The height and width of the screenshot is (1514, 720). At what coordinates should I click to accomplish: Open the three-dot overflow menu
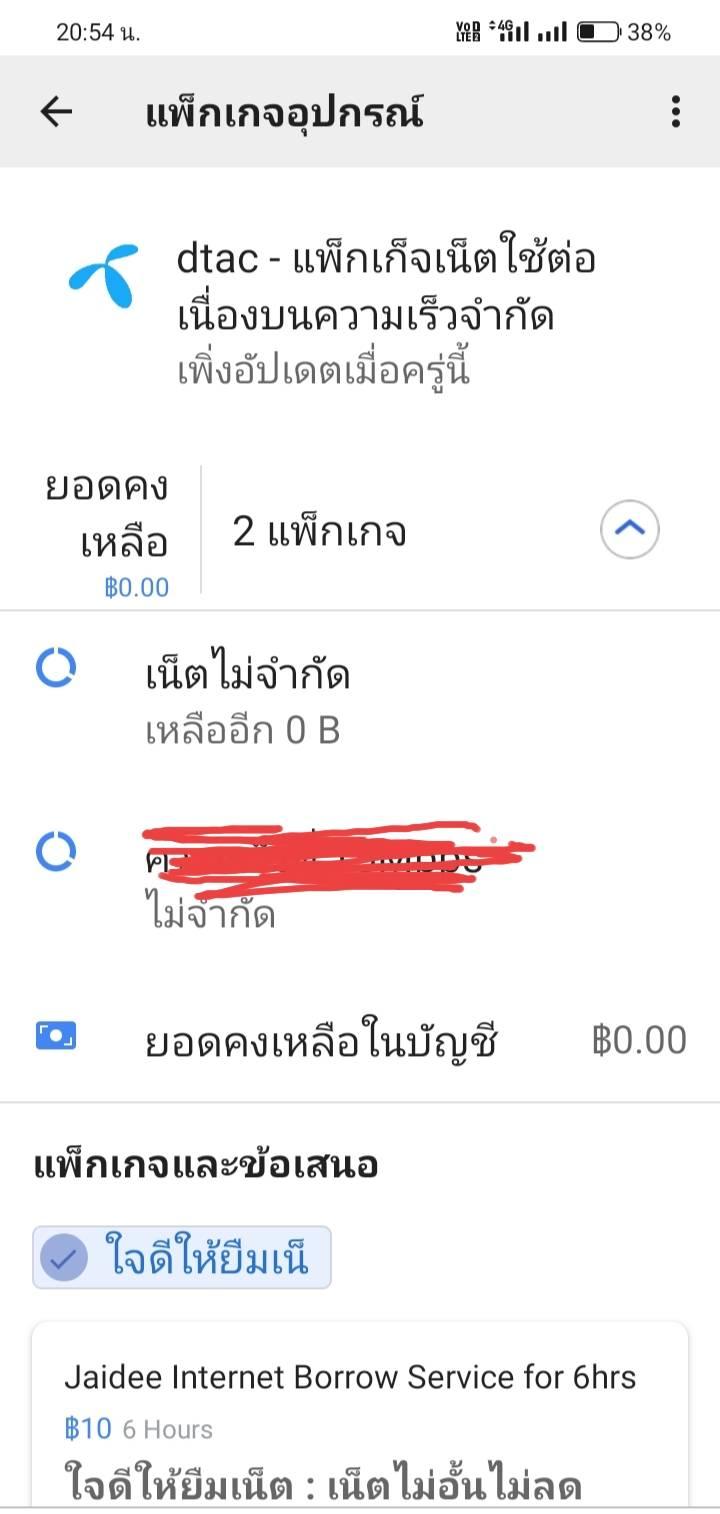pyautogui.click(x=676, y=112)
